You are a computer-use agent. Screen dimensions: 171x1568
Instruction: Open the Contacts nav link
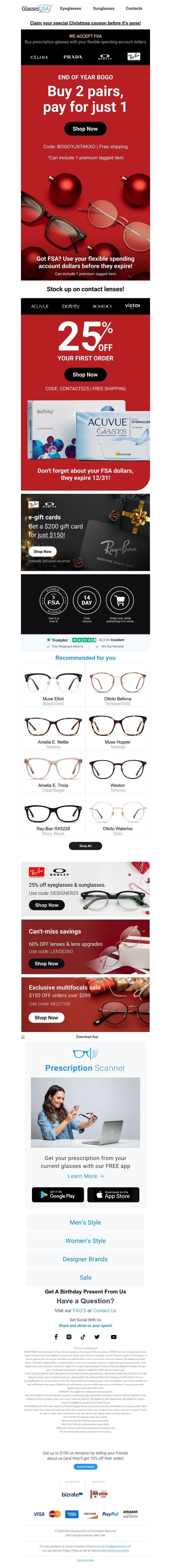(134, 9)
